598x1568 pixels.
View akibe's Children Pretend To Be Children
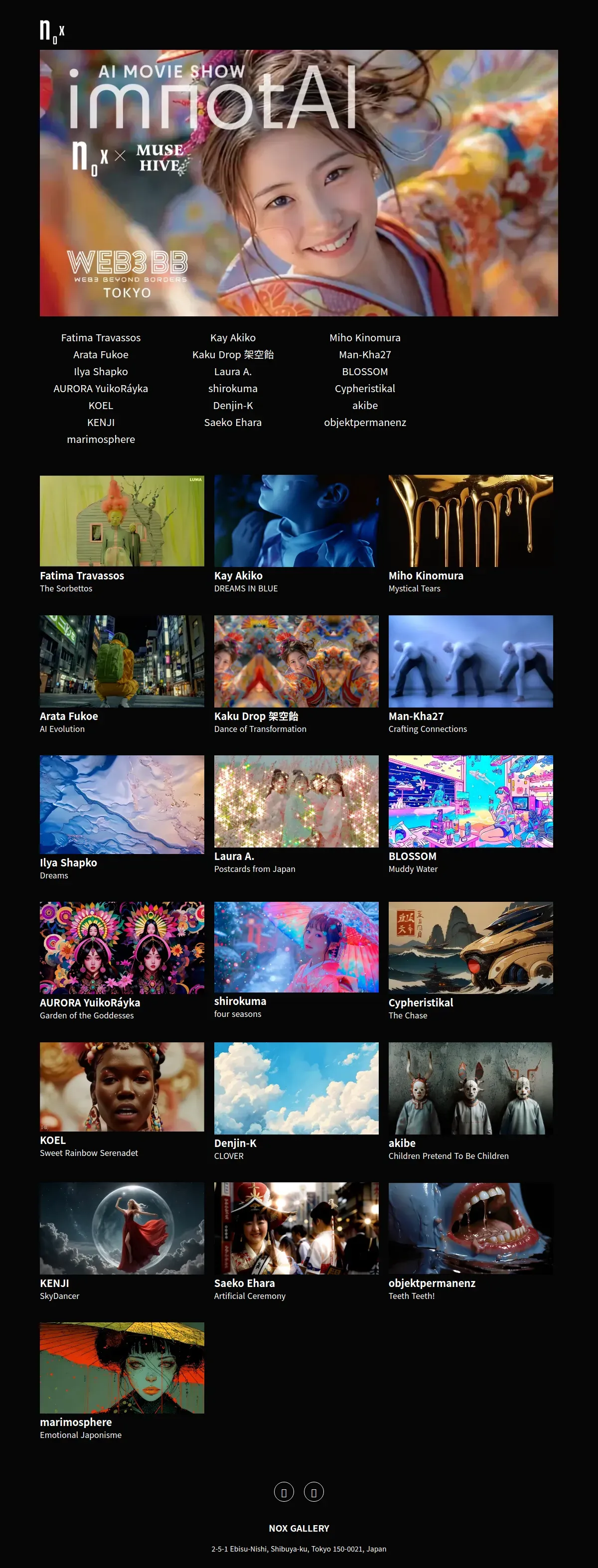470,1088
